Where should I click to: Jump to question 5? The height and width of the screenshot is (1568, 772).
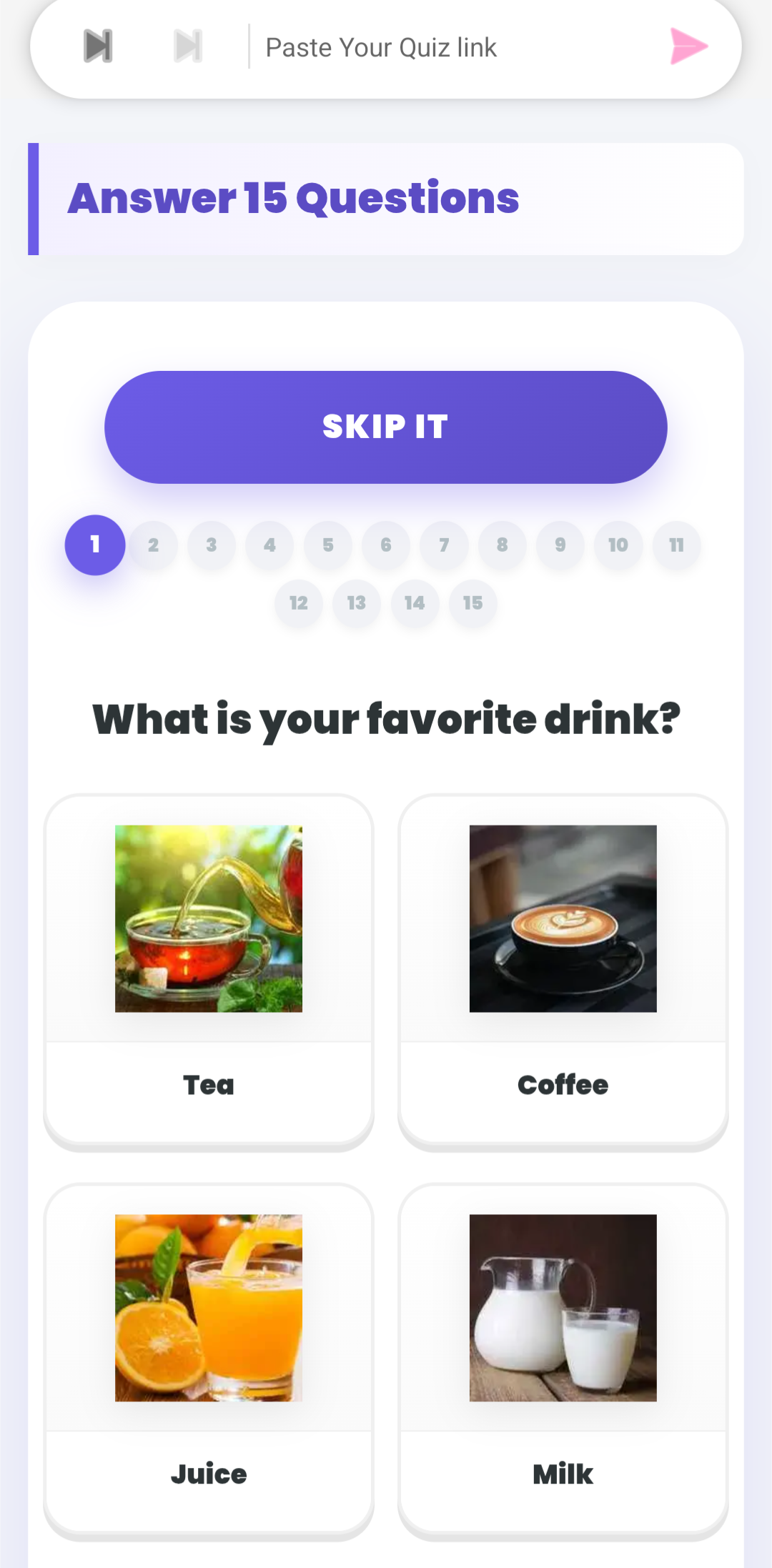pos(327,545)
